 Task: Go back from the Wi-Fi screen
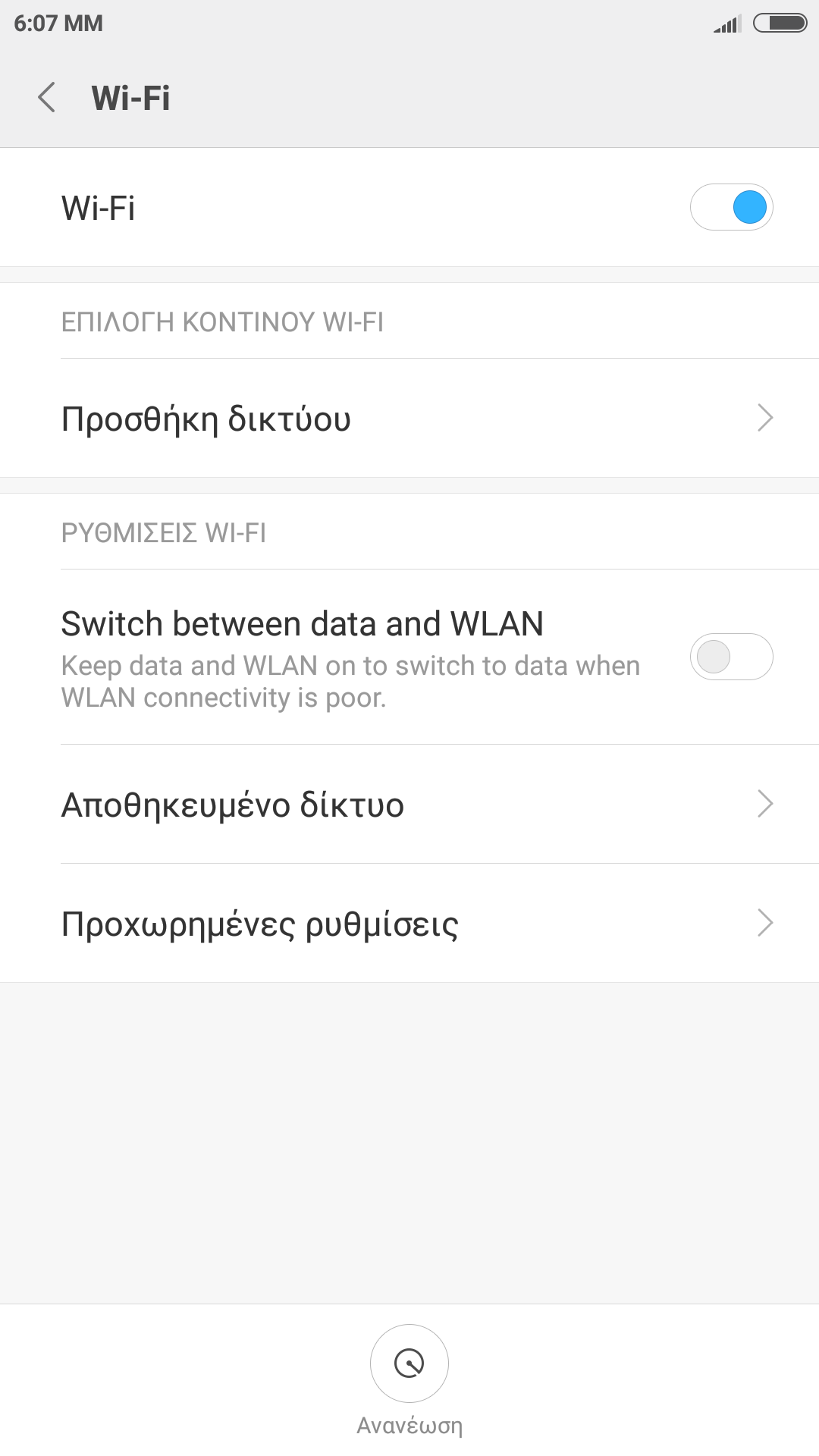[x=47, y=98]
